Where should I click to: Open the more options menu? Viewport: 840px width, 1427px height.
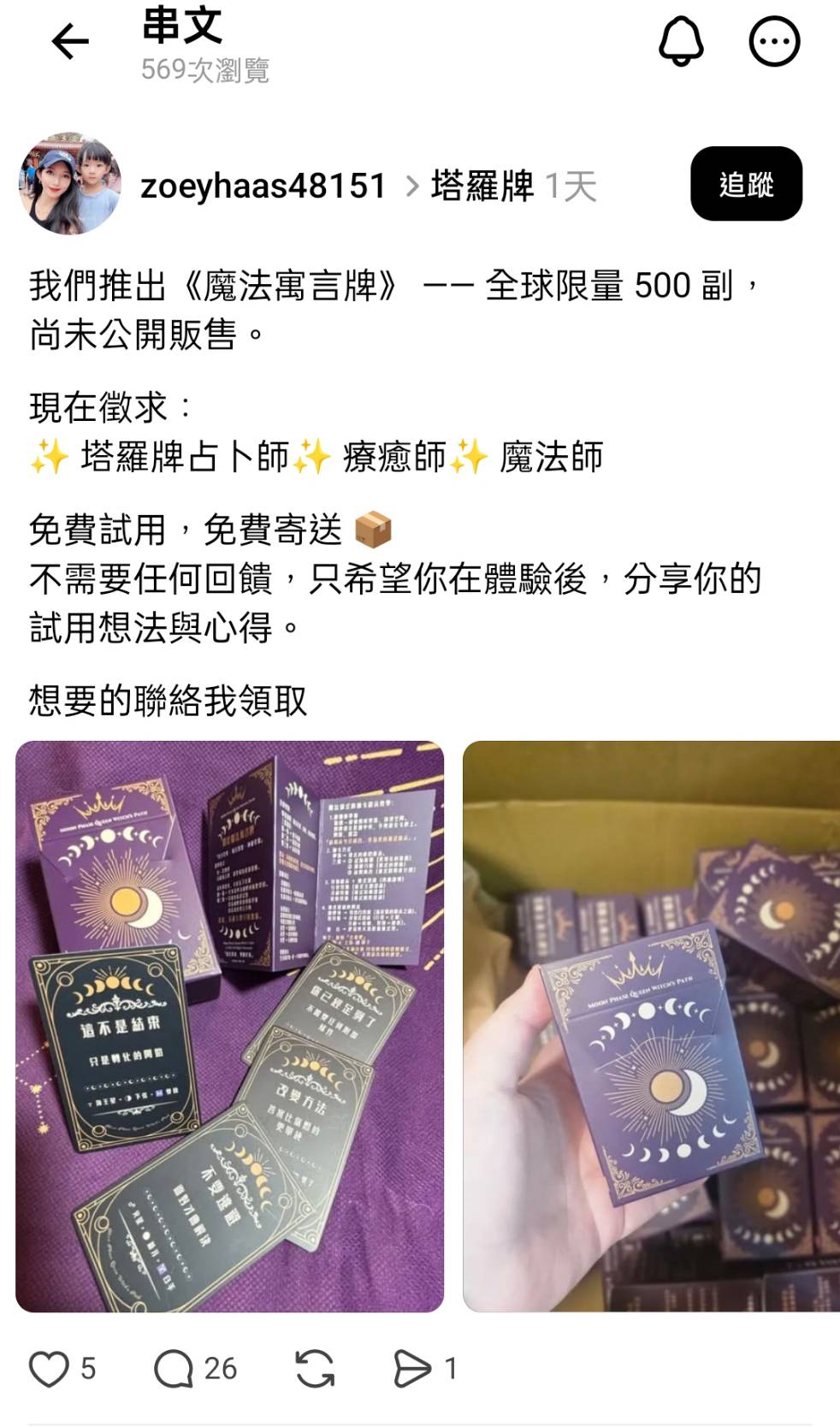tap(774, 41)
